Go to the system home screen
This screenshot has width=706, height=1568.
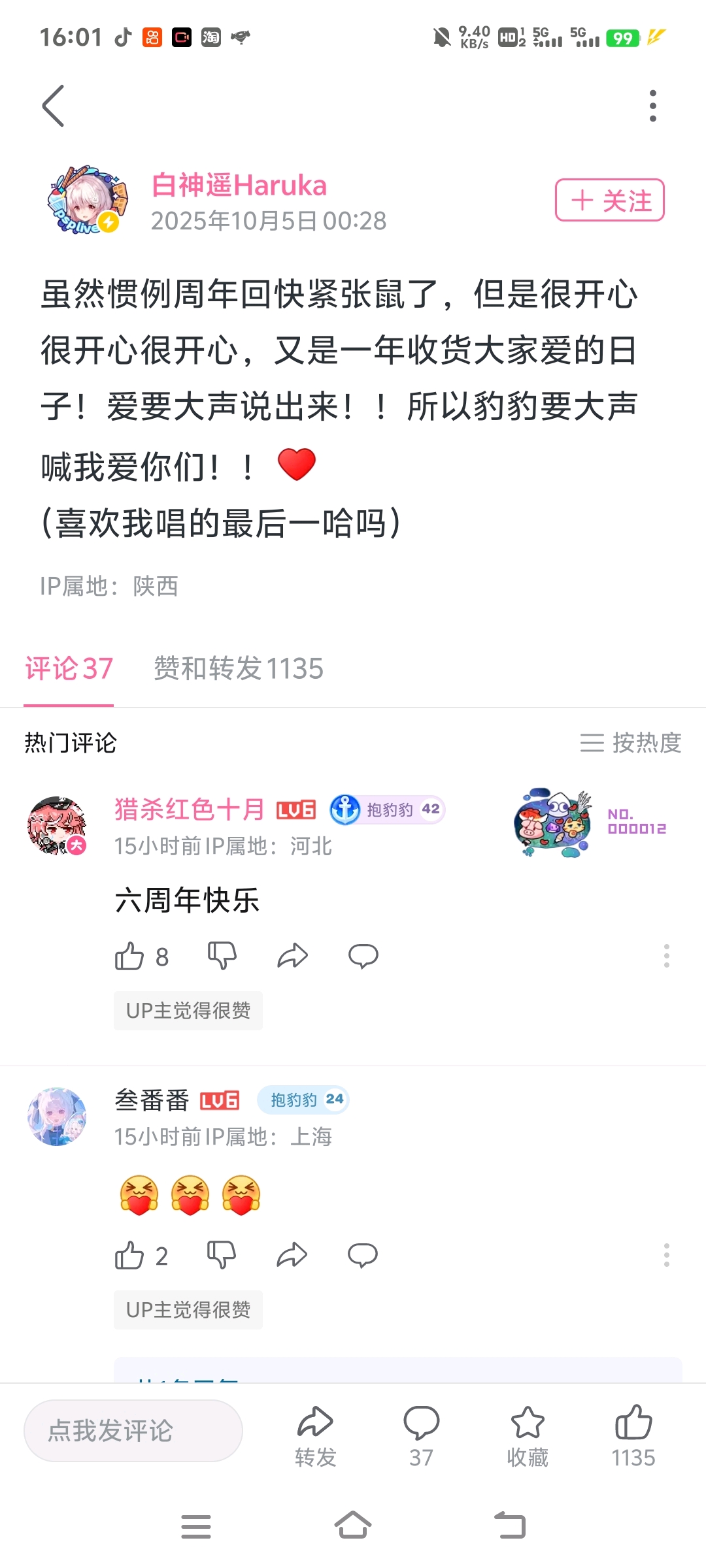coord(353,1526)
